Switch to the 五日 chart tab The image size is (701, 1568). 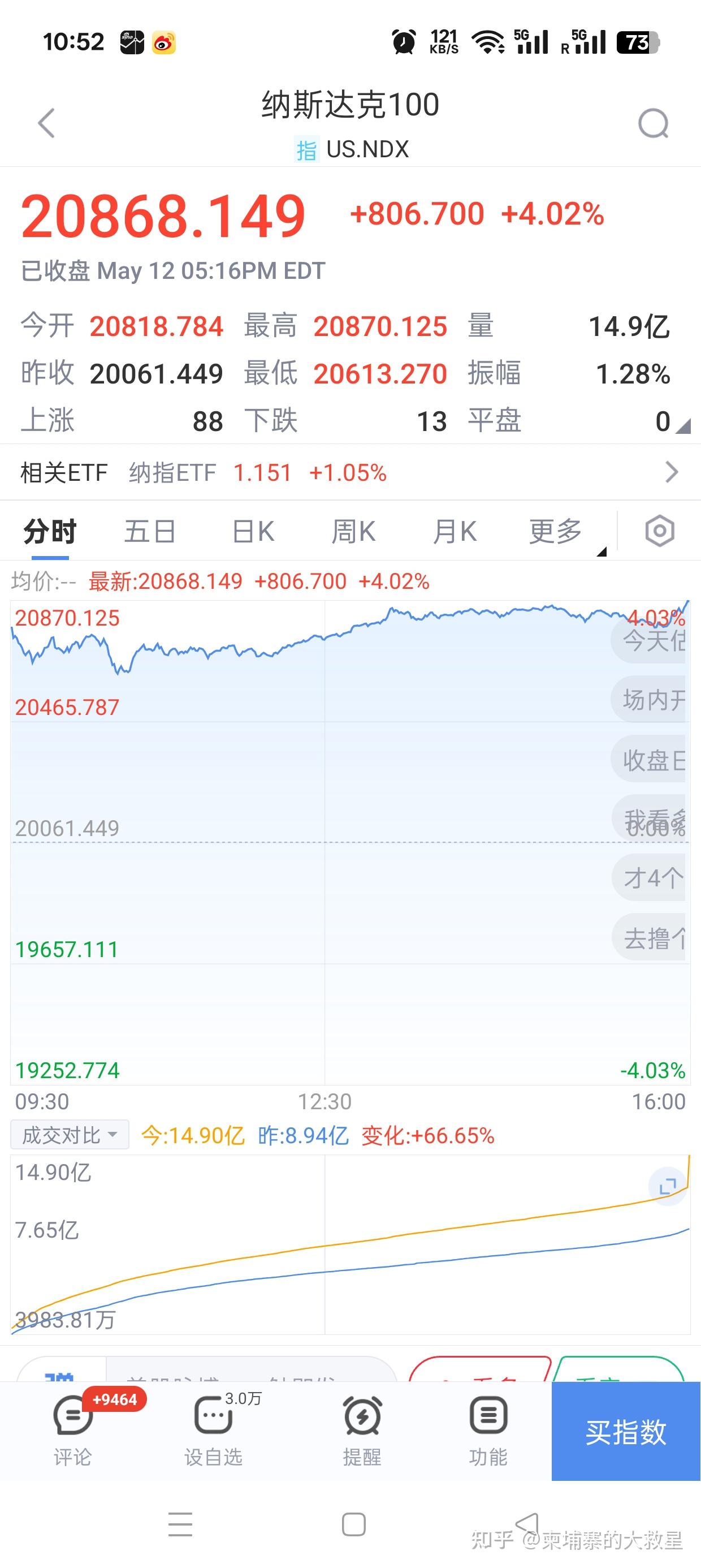[x=150, y=531]
